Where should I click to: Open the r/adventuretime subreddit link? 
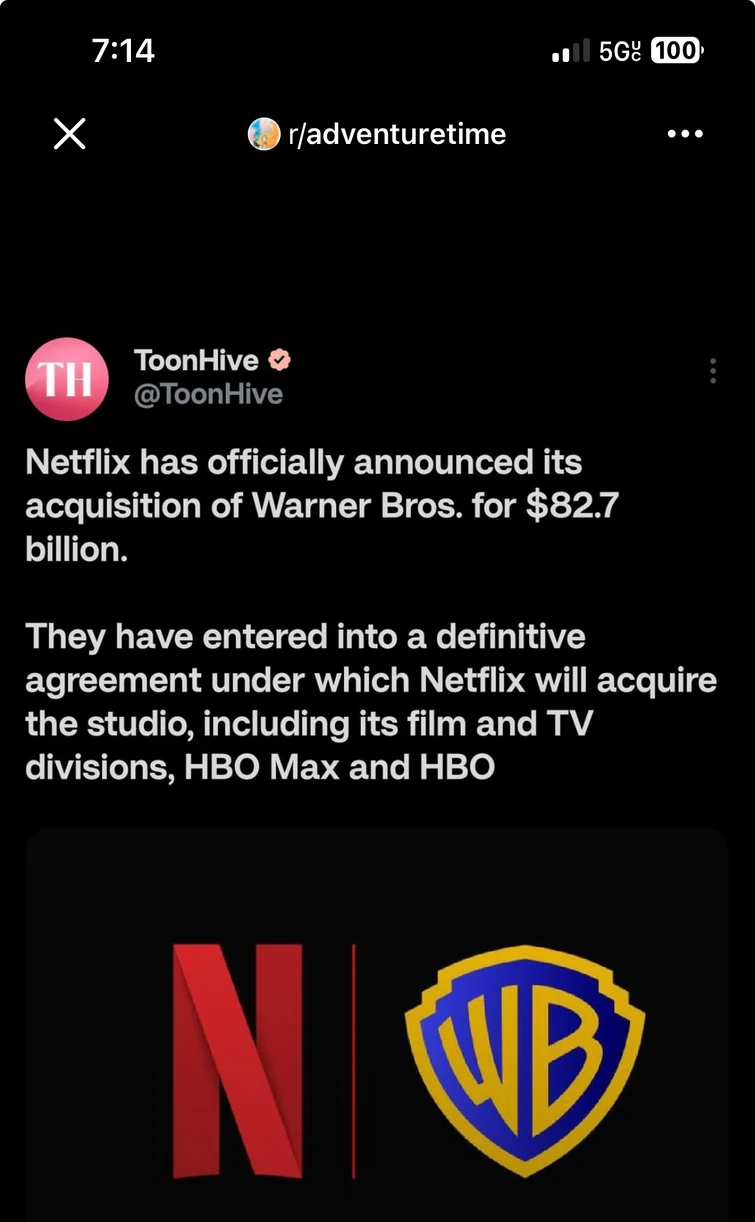pyautogui.click(x=378, y=134)
